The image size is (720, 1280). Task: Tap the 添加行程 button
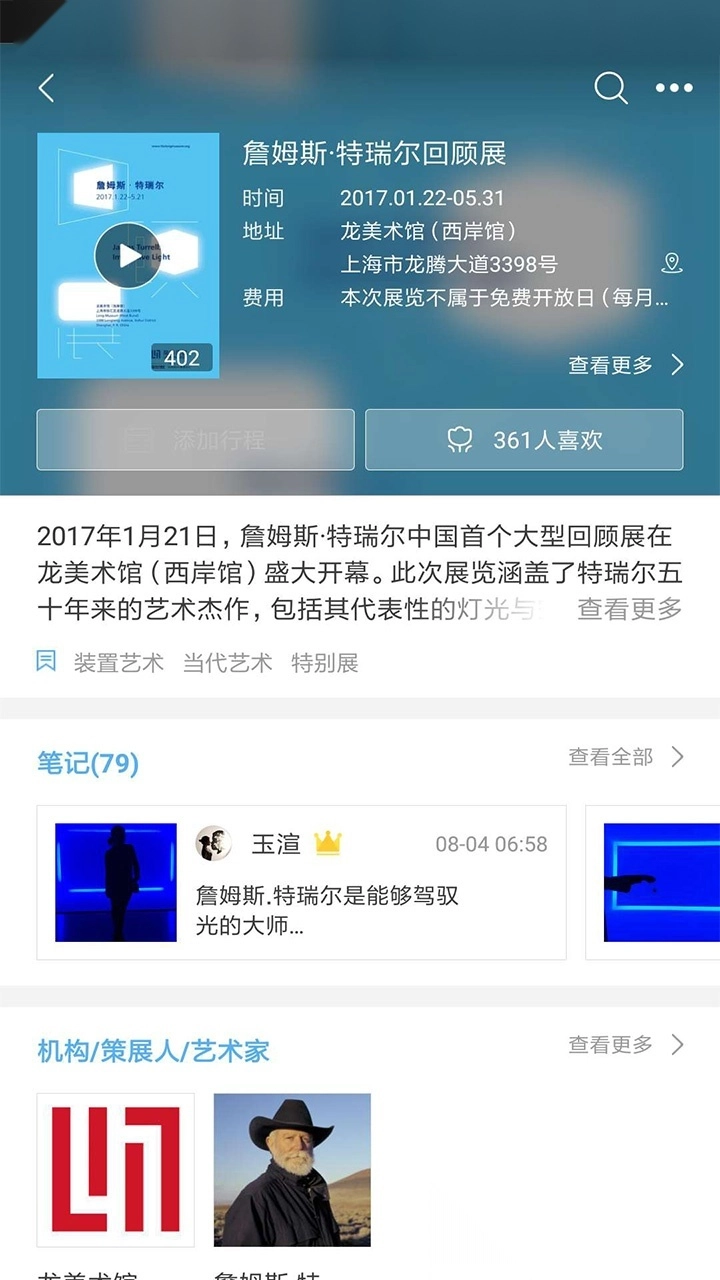(195, 440)
